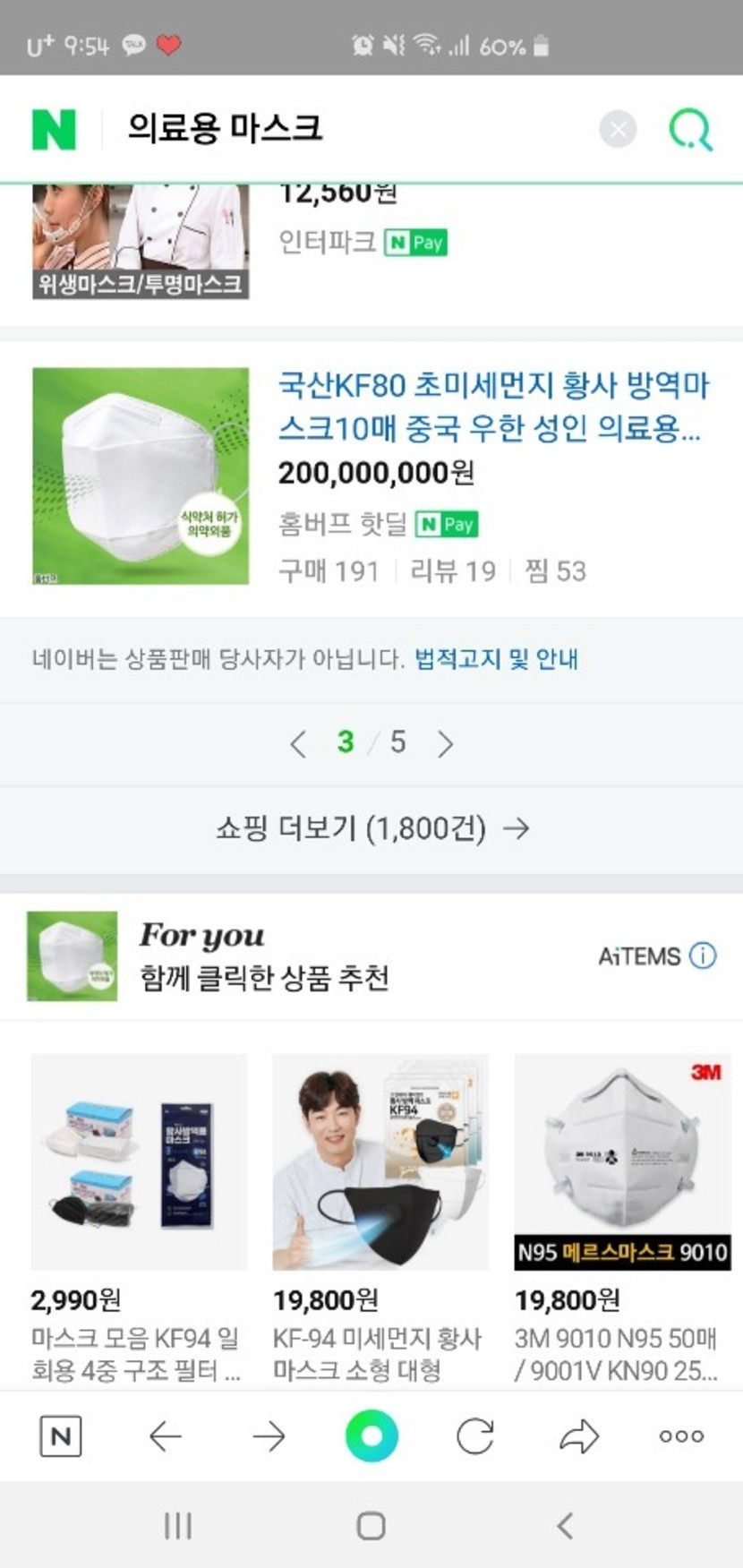The width and height of the screenshot is (743, 1568).
Task: Go forward in the browser toolbar
Action: pyautogui.click(x=269, y=1436)
